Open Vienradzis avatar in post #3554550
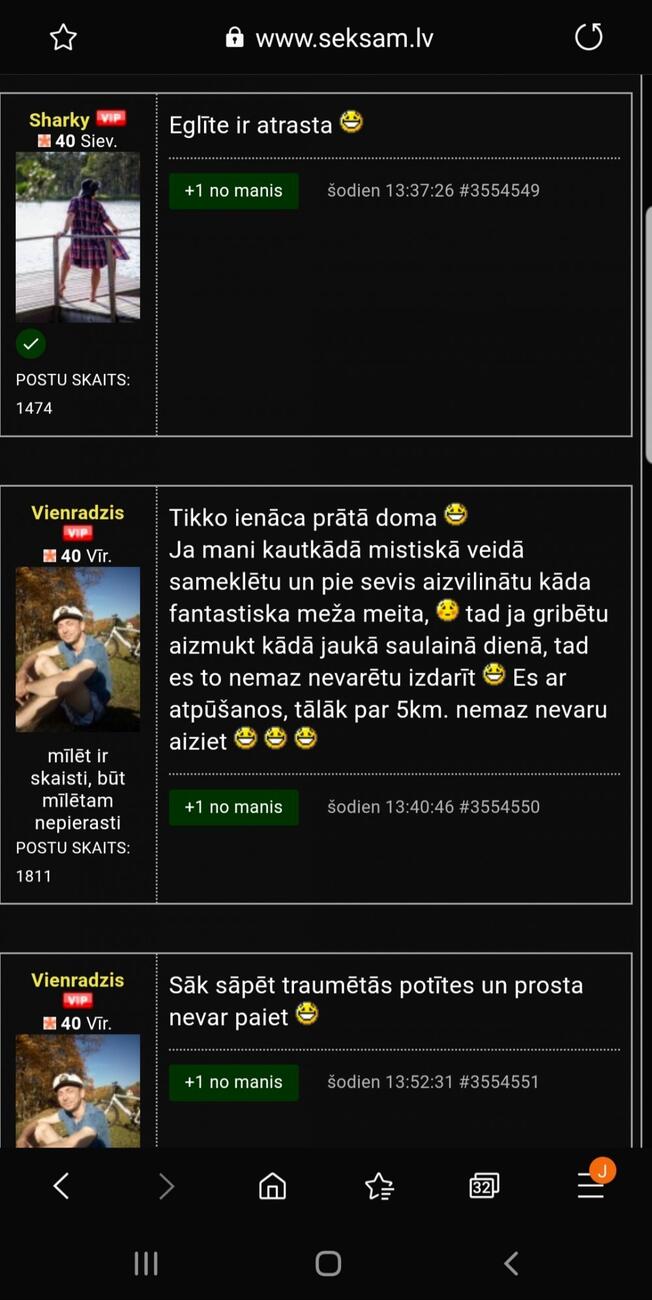The height and width of the screenshot is (1300, 652). [78, 649]
